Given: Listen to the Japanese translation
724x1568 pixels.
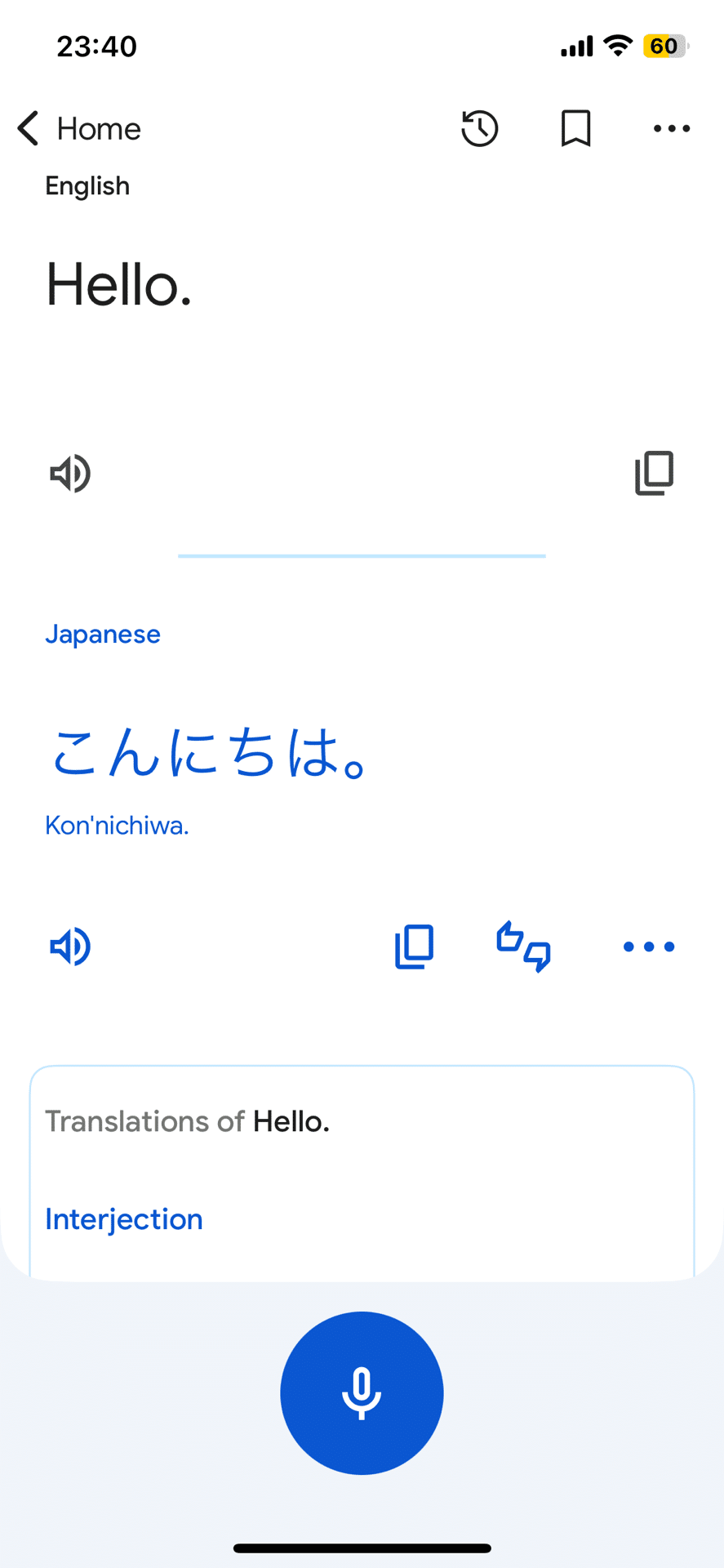Looking at the screenshot, I should pyautogui.click(x=70, y=947).
